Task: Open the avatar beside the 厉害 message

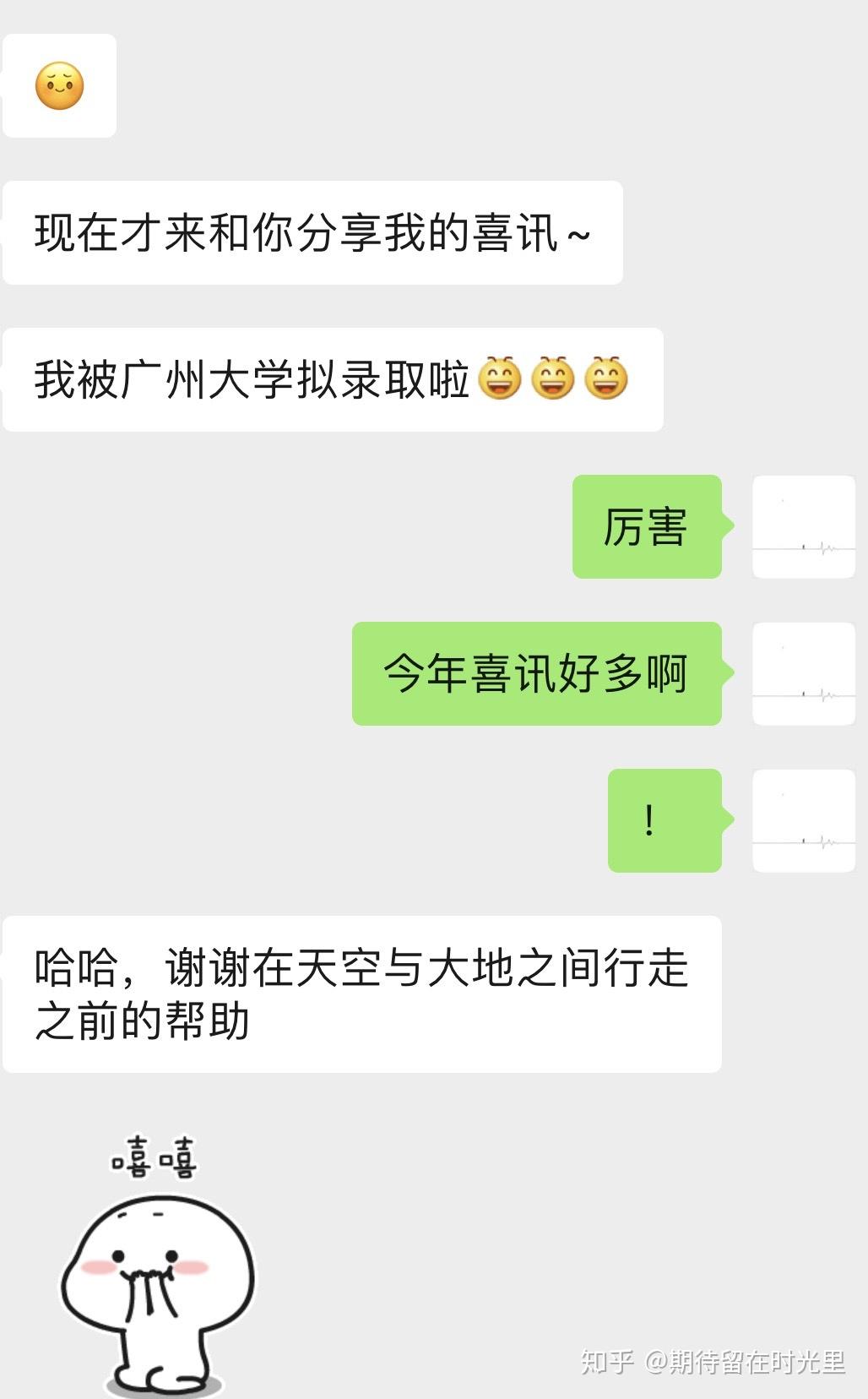Action: click(803, 526)
